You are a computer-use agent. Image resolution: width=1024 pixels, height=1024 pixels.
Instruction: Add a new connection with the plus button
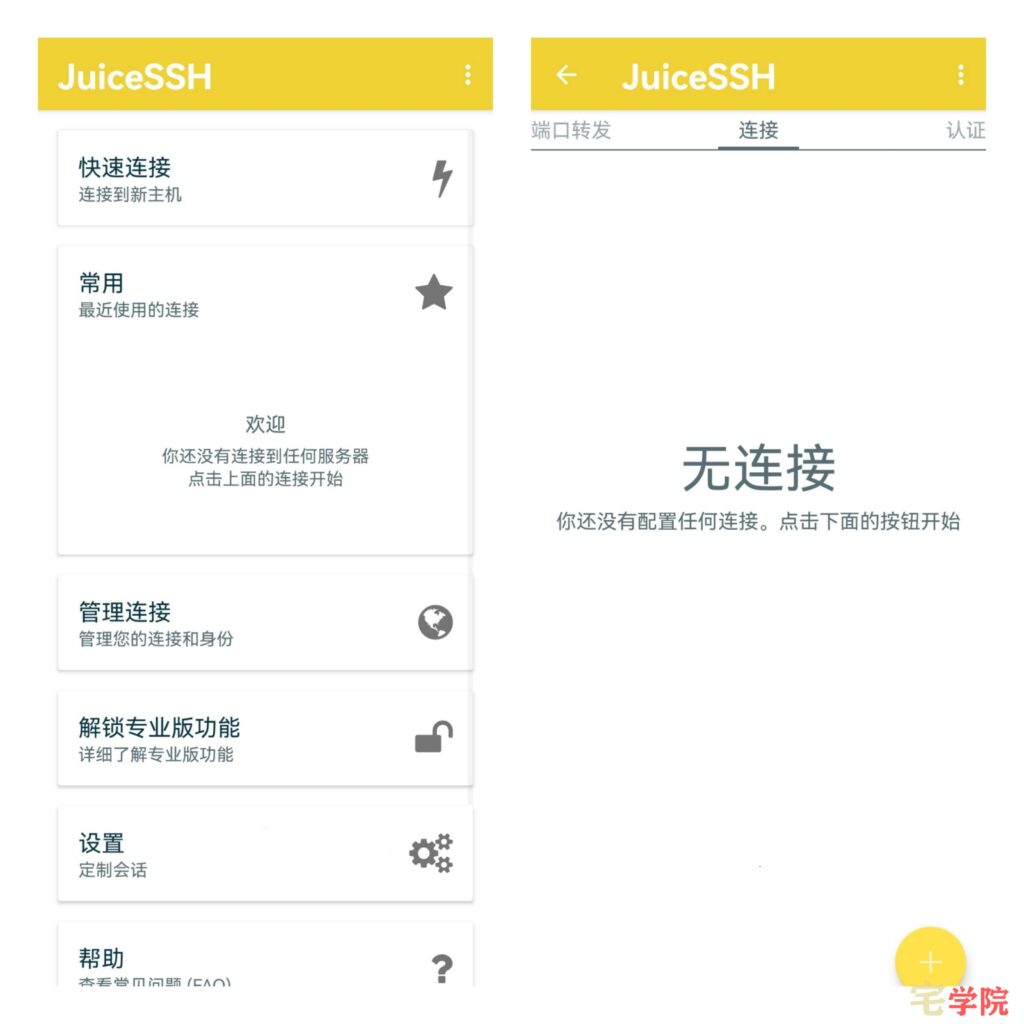[930, 961]
